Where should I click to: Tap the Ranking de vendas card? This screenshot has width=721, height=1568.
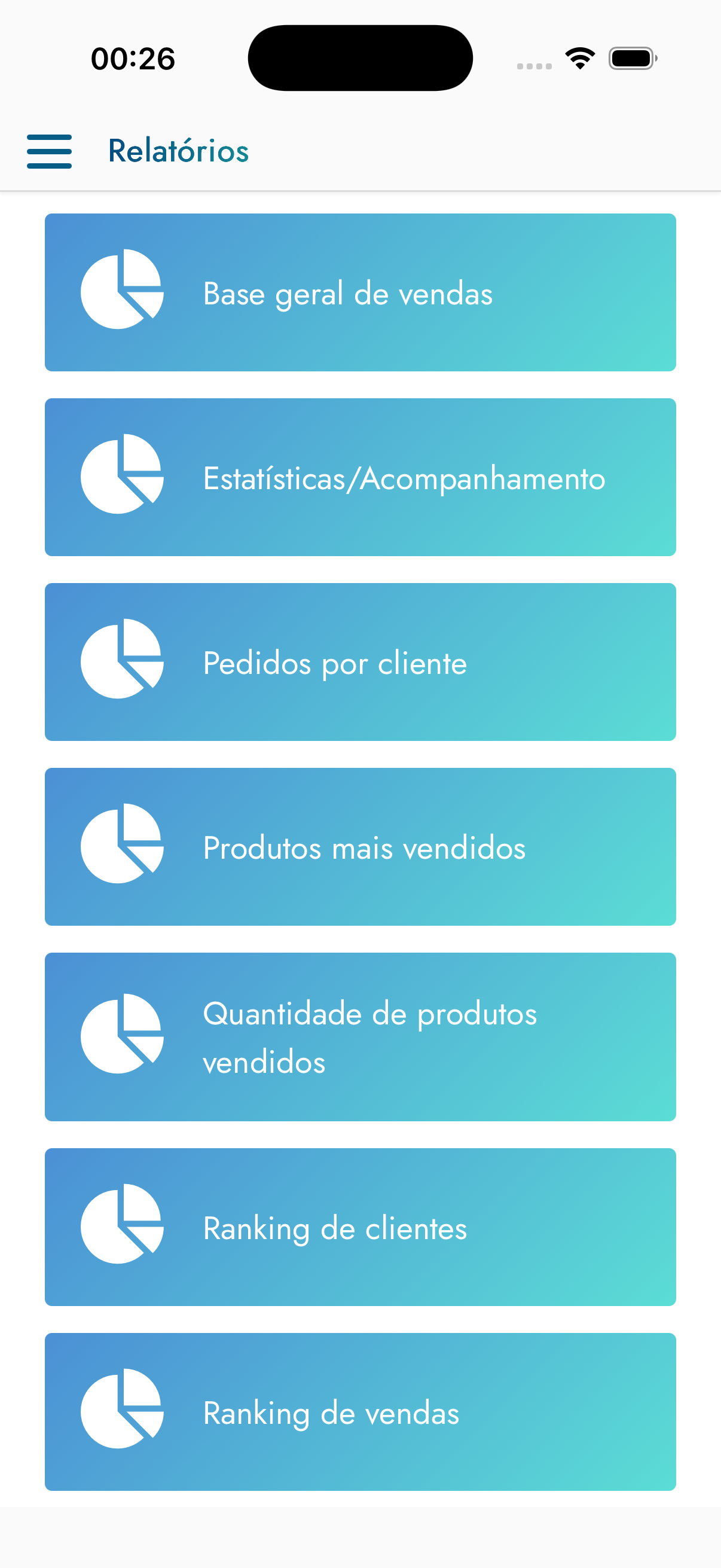coord(360,1411)
